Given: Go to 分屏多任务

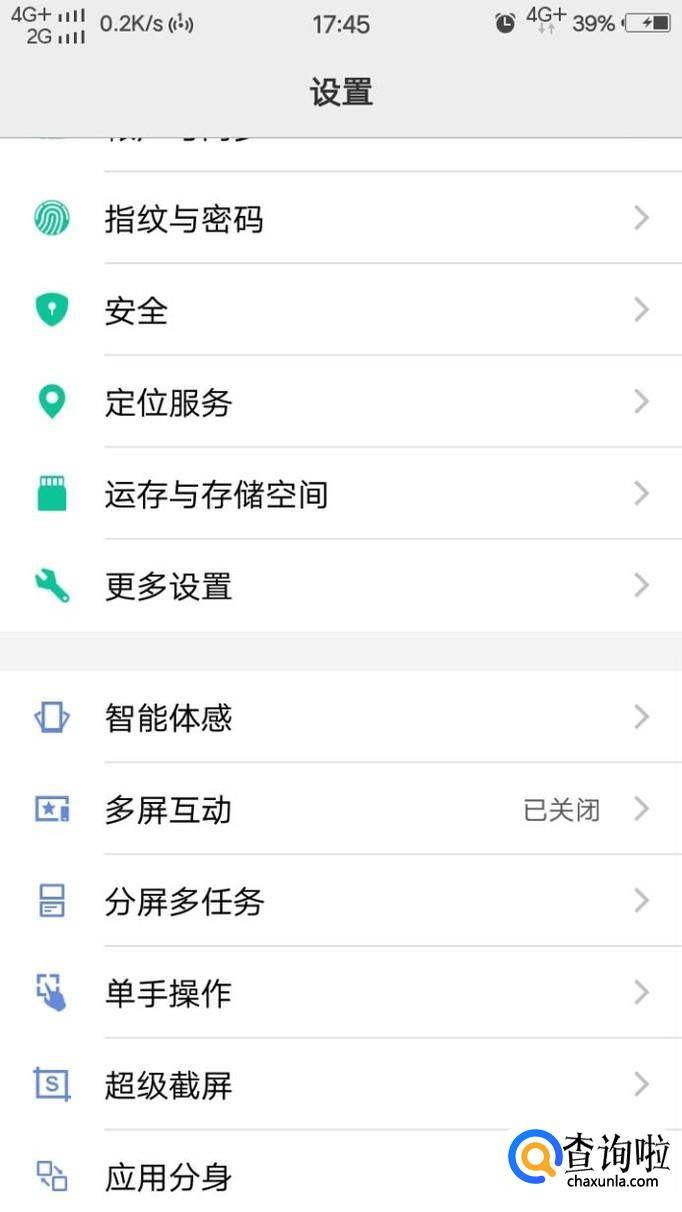Looking at the screenshot, I should pos(184,902).
